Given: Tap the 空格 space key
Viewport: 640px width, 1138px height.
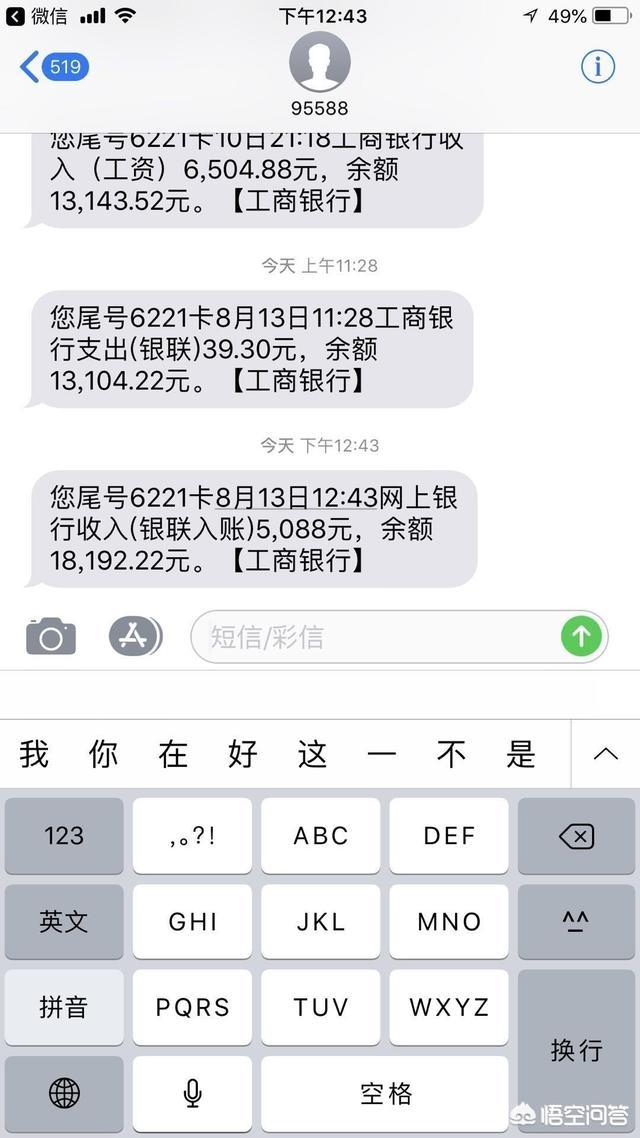Looking at the screenshot, I should pyautogui.click(x=385, y=1093).
